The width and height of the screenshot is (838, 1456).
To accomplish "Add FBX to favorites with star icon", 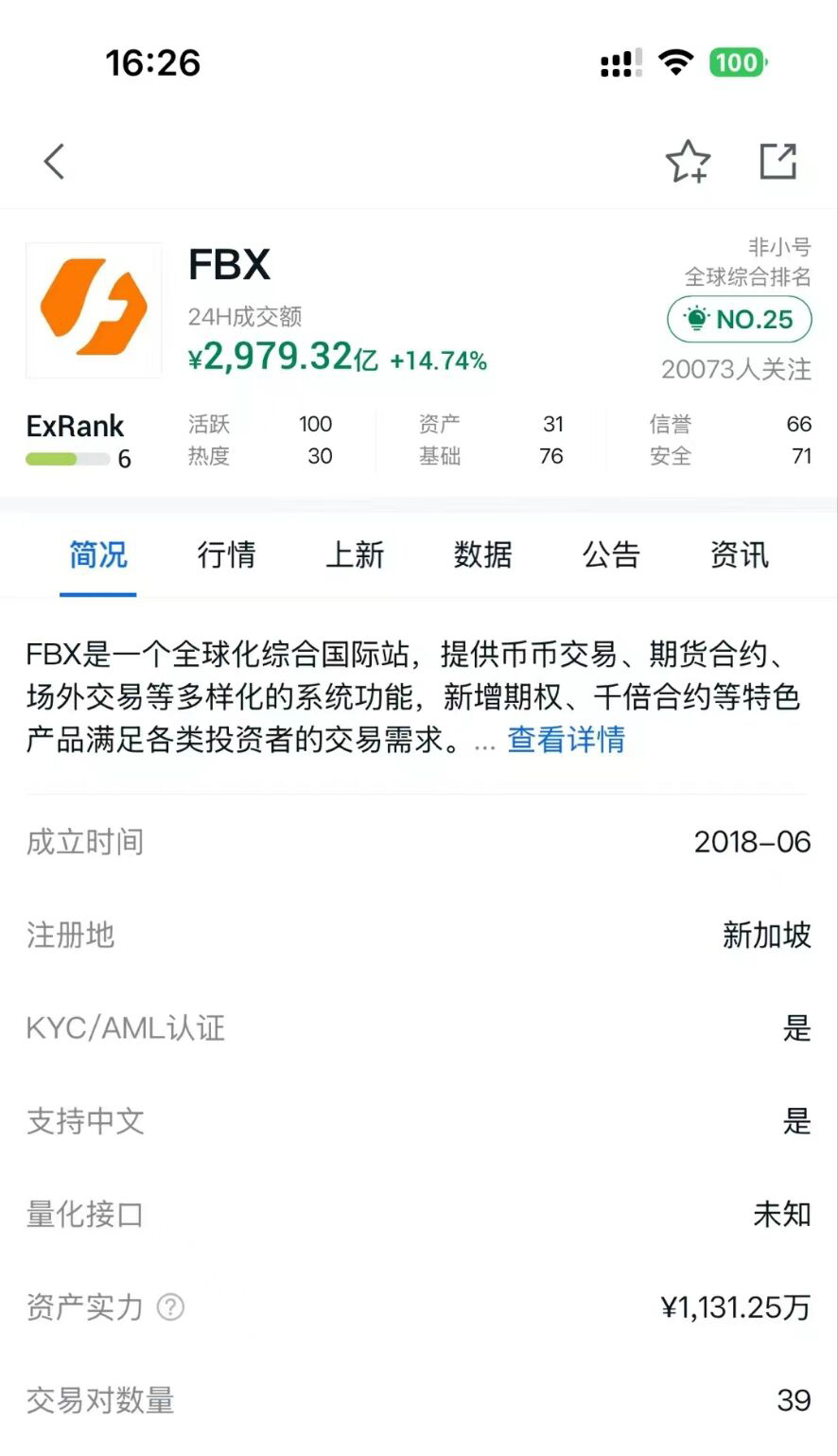I will tap(688, 161).
